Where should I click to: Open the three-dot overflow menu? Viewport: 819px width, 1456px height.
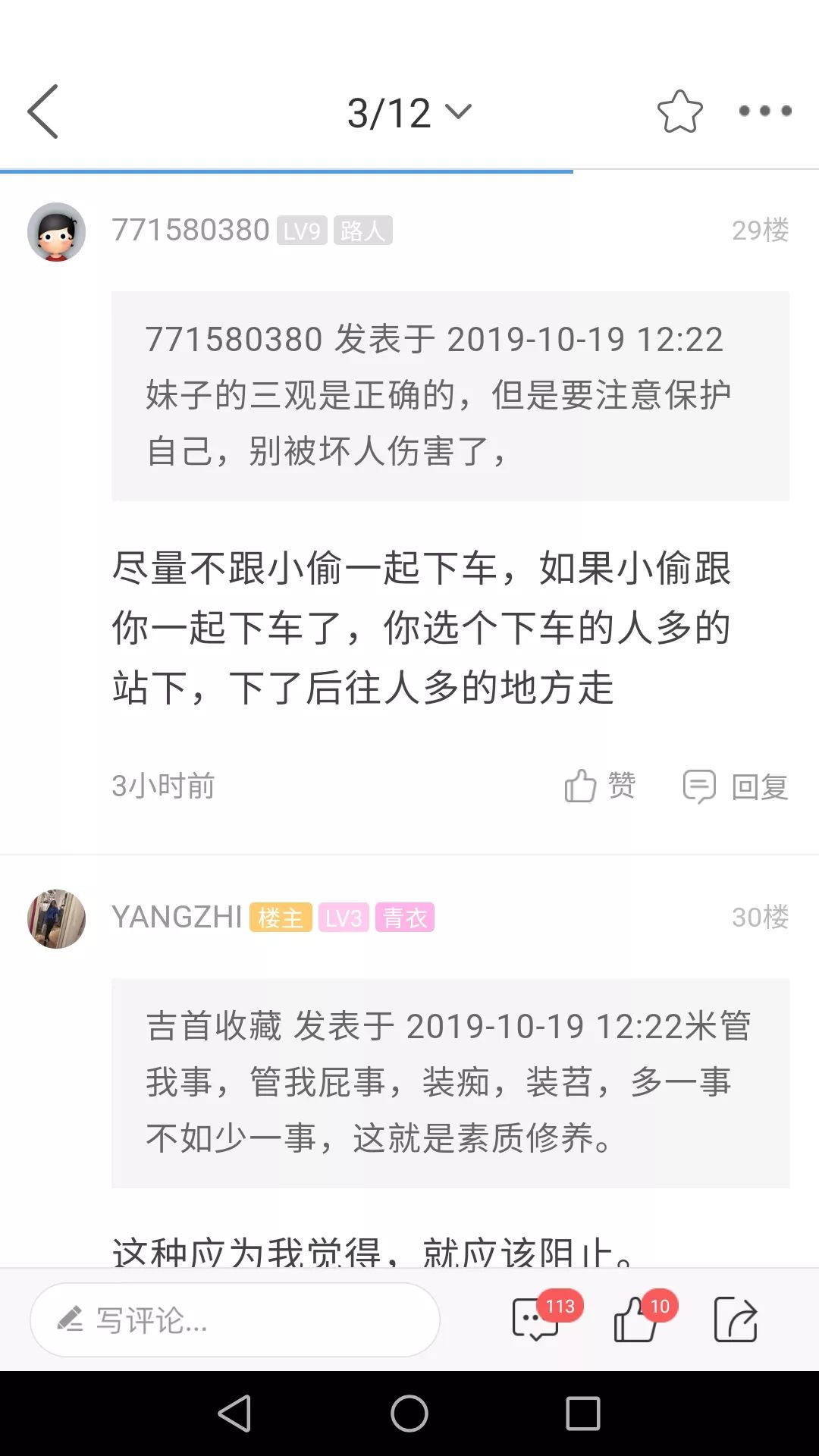(764, 111)
